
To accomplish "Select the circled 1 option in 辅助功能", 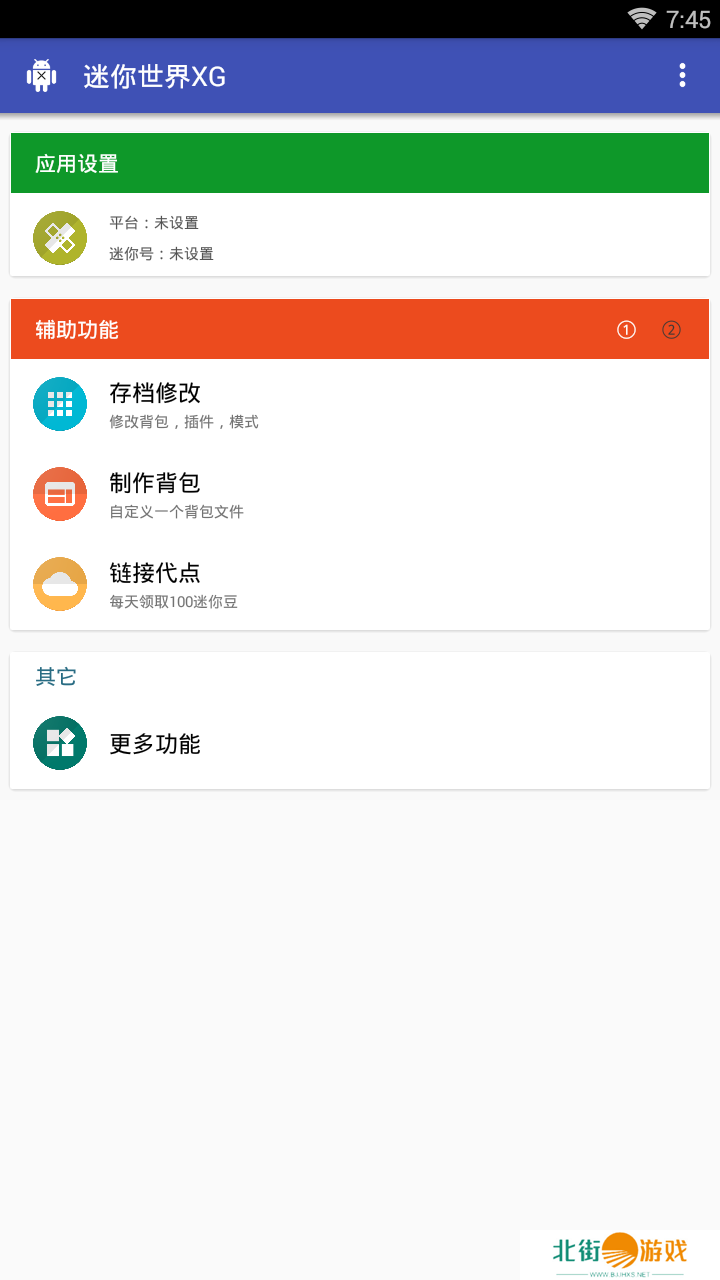I will click(x=626, y=330).
